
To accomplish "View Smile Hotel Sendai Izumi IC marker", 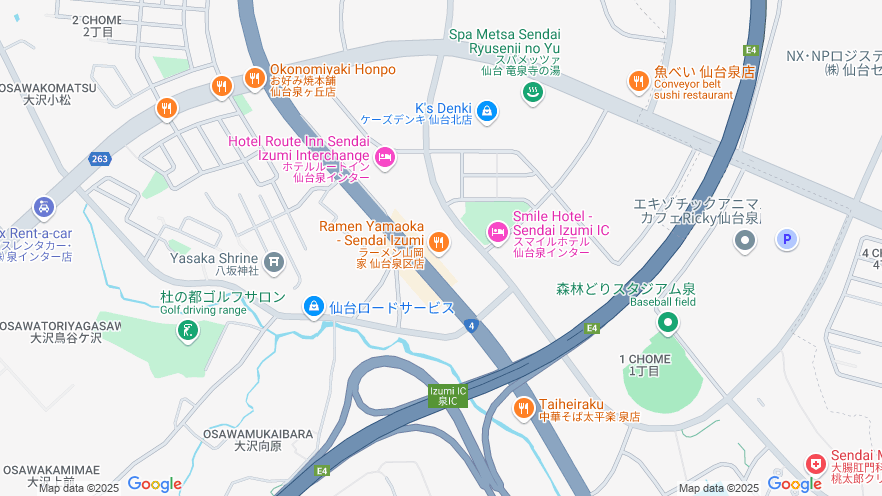I will [497, 233].
